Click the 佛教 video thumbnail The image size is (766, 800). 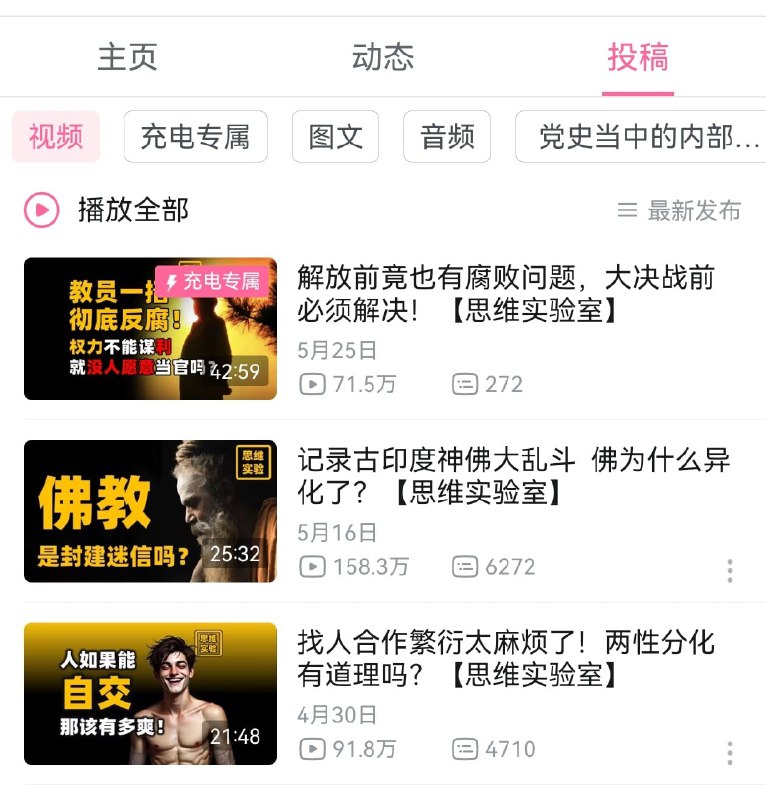coord(150,510)
